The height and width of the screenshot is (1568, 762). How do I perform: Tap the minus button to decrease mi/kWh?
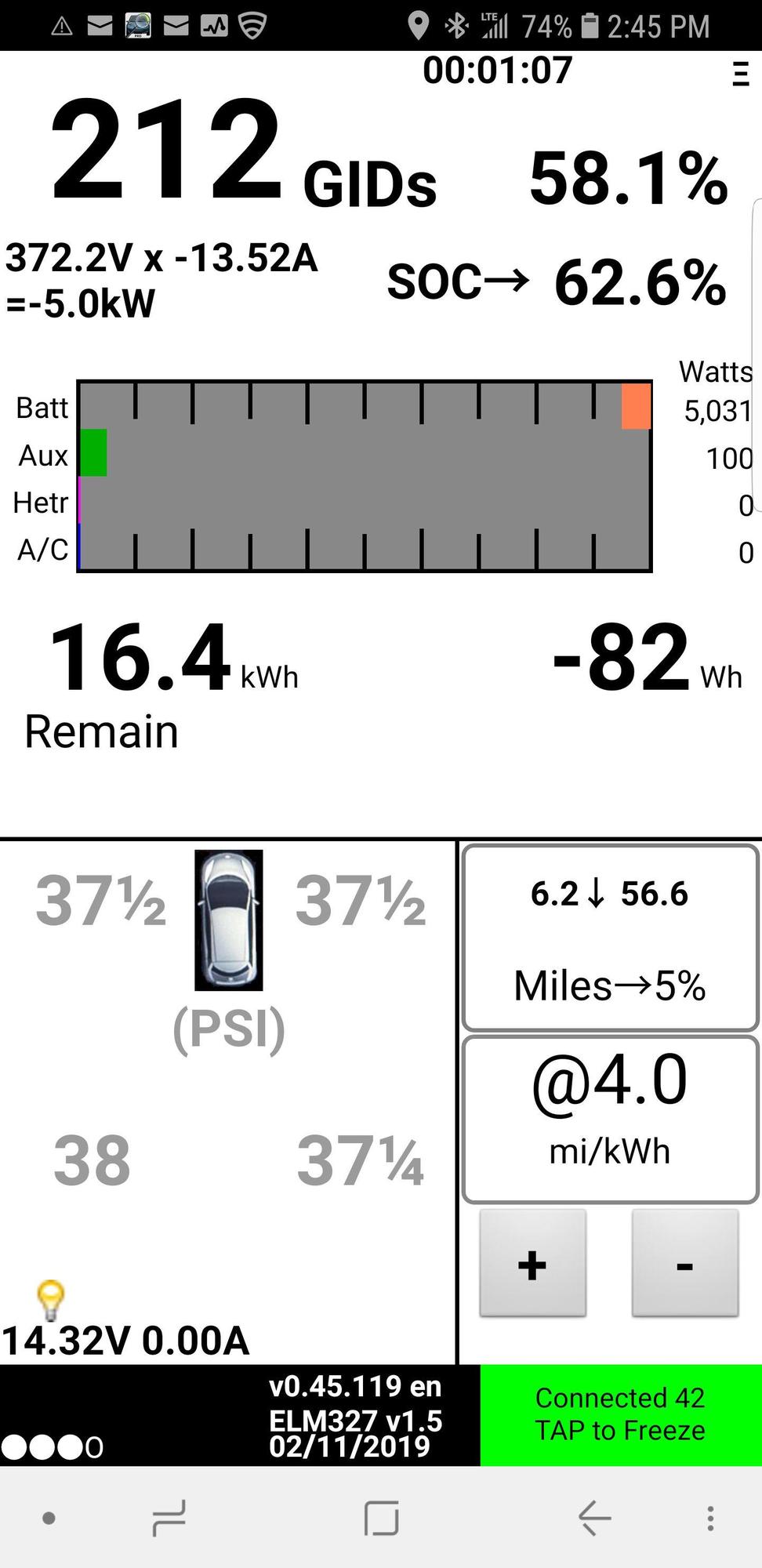684,1264
